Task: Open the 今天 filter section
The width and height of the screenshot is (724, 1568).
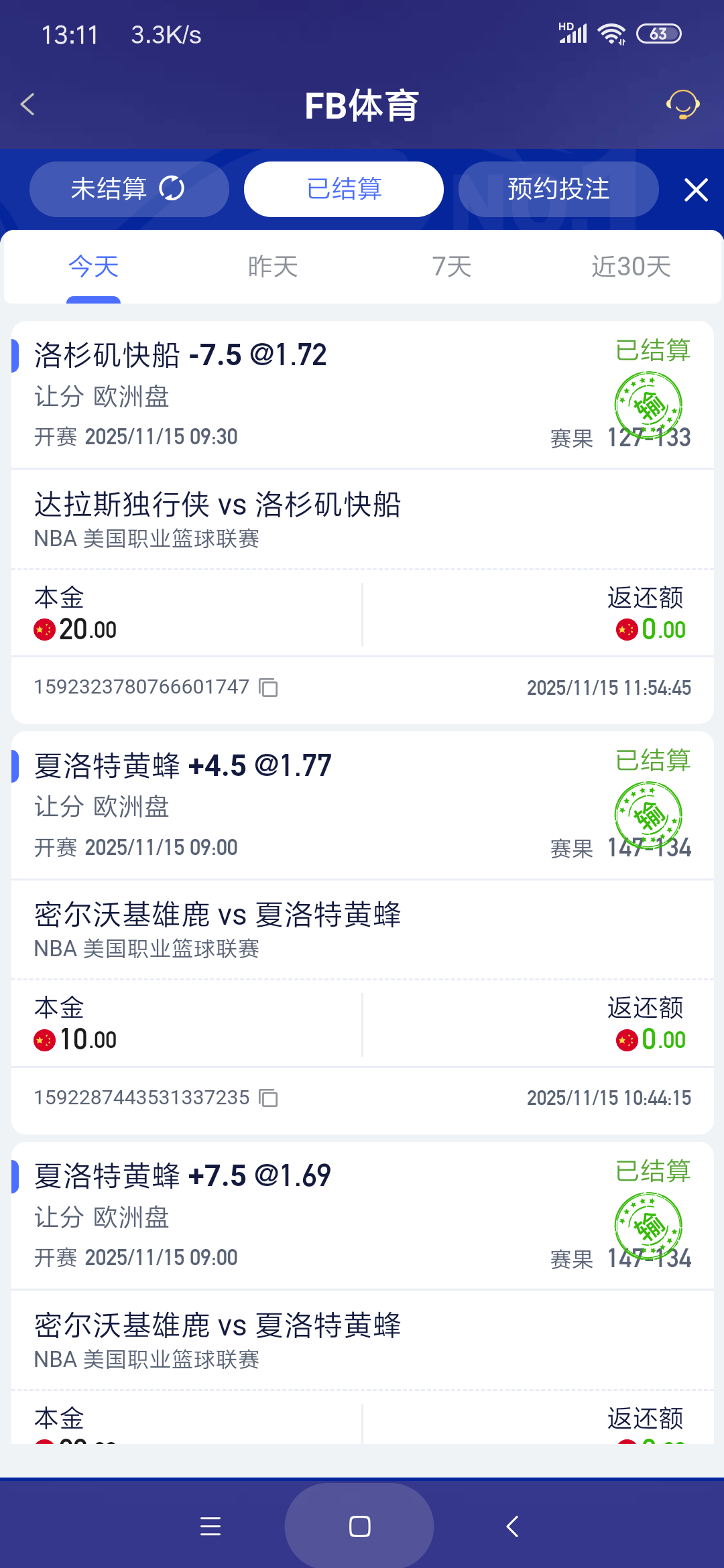Action: tap(93, 266)
